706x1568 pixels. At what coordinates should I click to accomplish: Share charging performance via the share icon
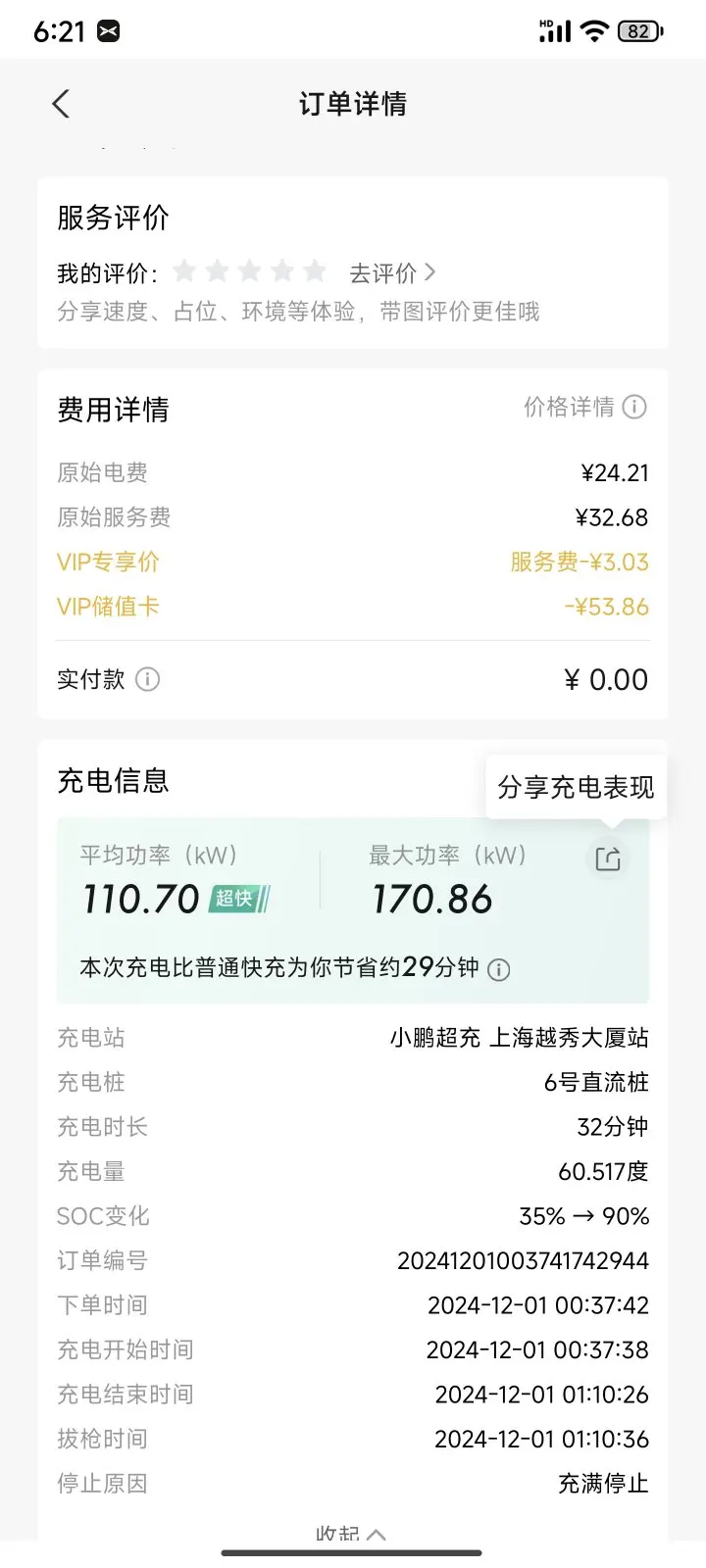click(x=608, y=859)
